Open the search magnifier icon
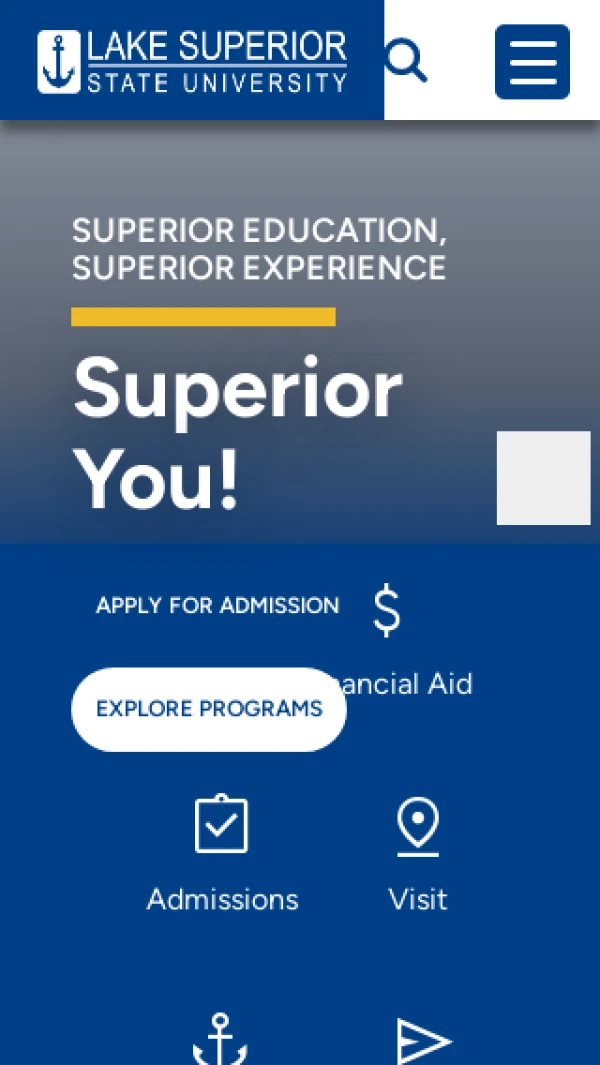The width and height of the screenshot is (600, 1065). 406,61
